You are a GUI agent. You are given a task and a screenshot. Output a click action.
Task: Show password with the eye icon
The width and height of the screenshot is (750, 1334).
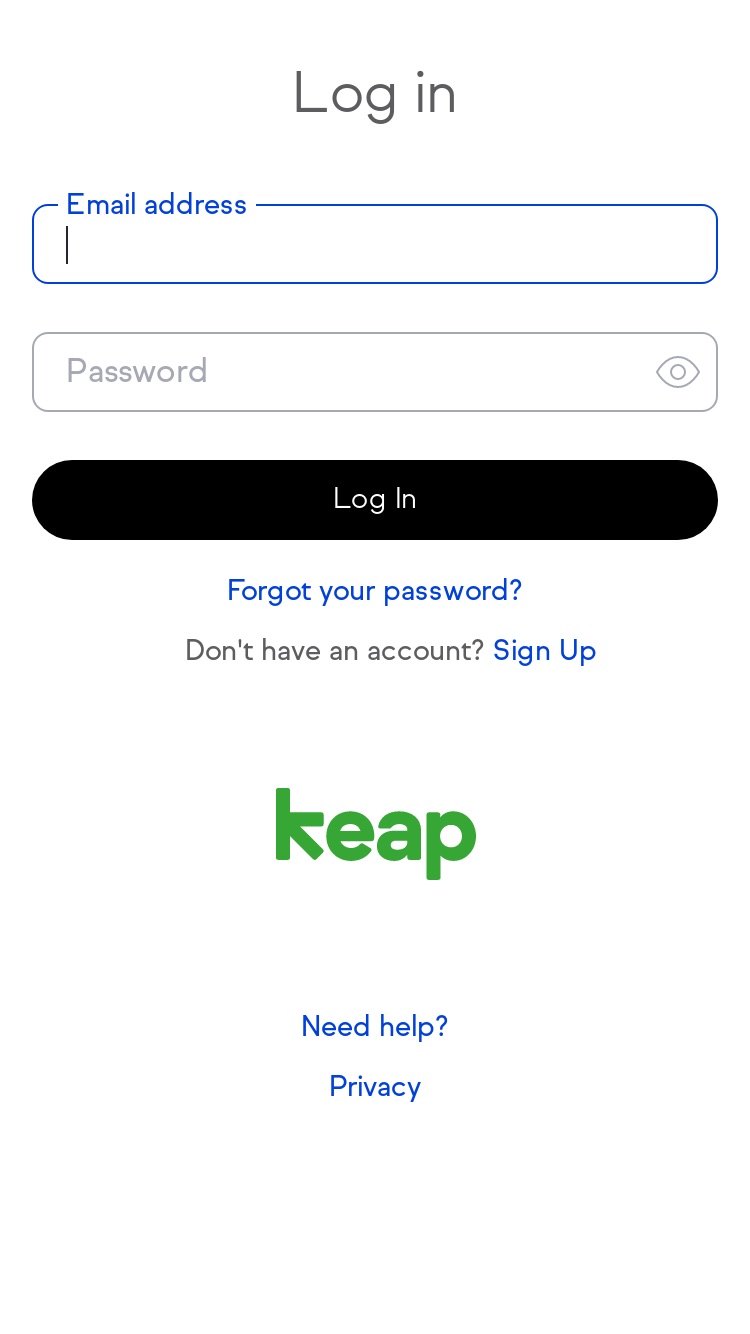[x=678, y=372]
